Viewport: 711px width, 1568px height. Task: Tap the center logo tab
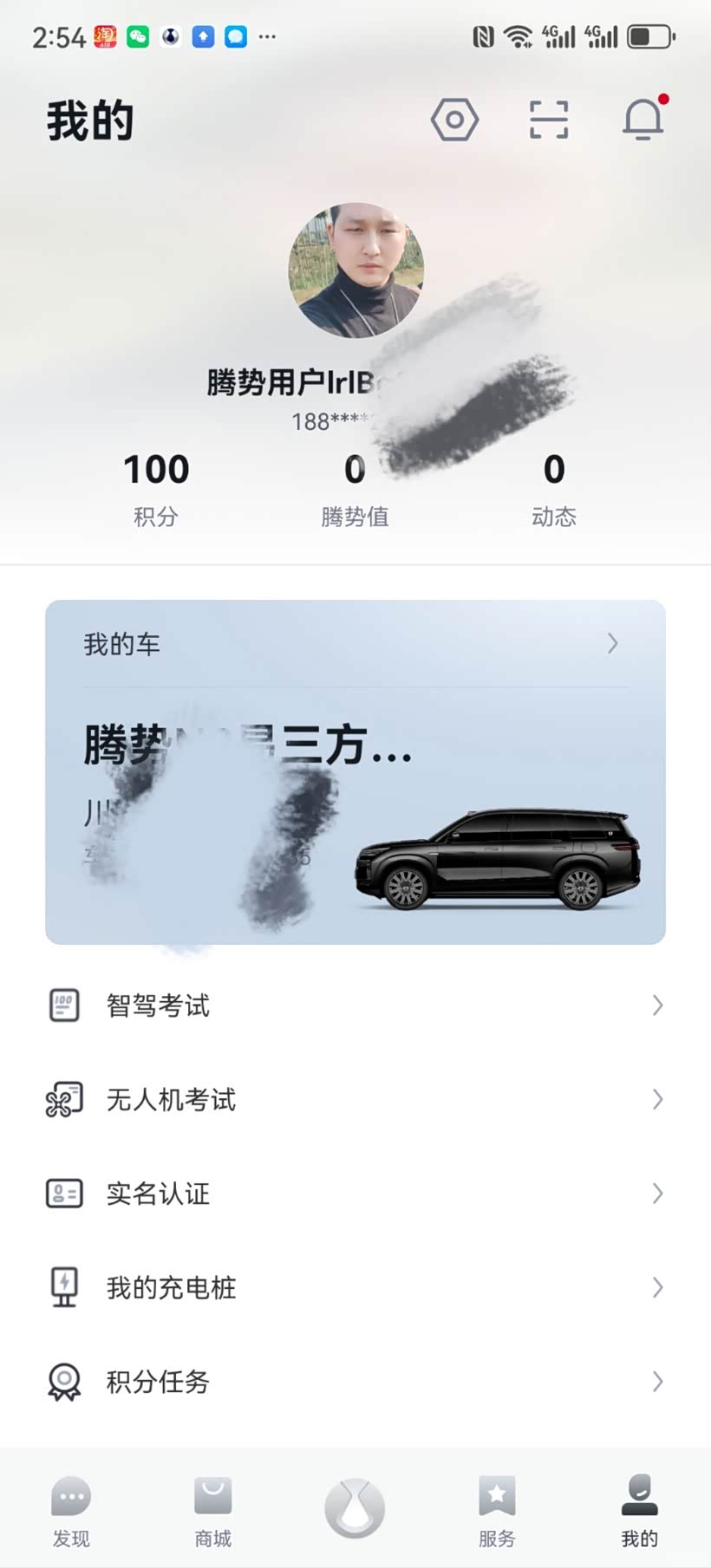pos(355,1508)
